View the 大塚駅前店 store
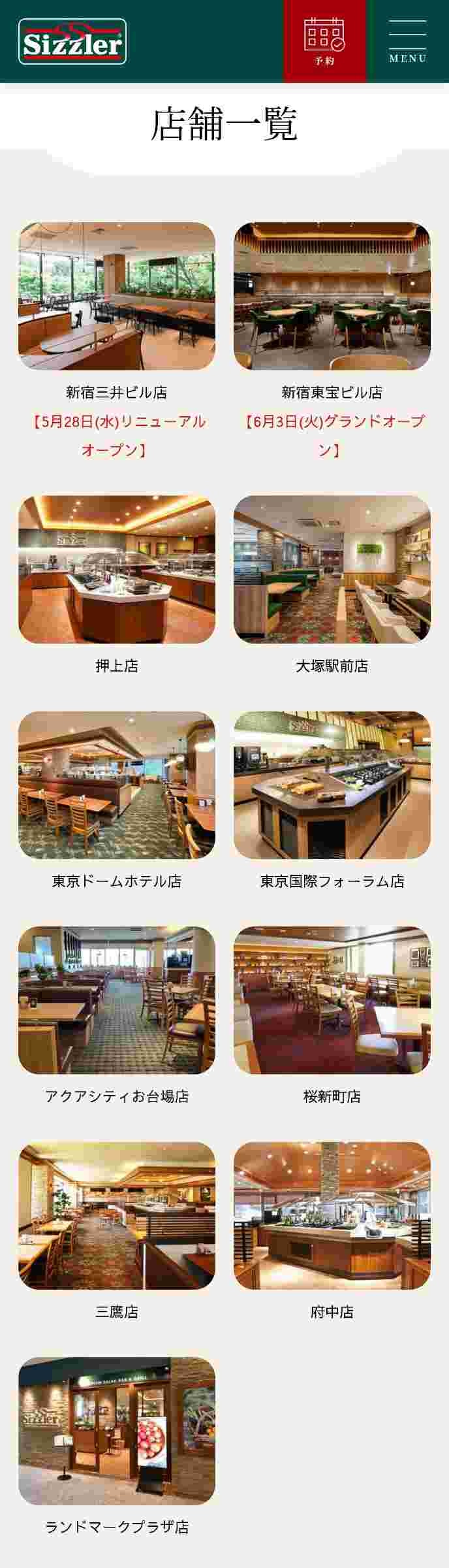The width and height of the screenshot is (449, 1568). coord(332,570)
